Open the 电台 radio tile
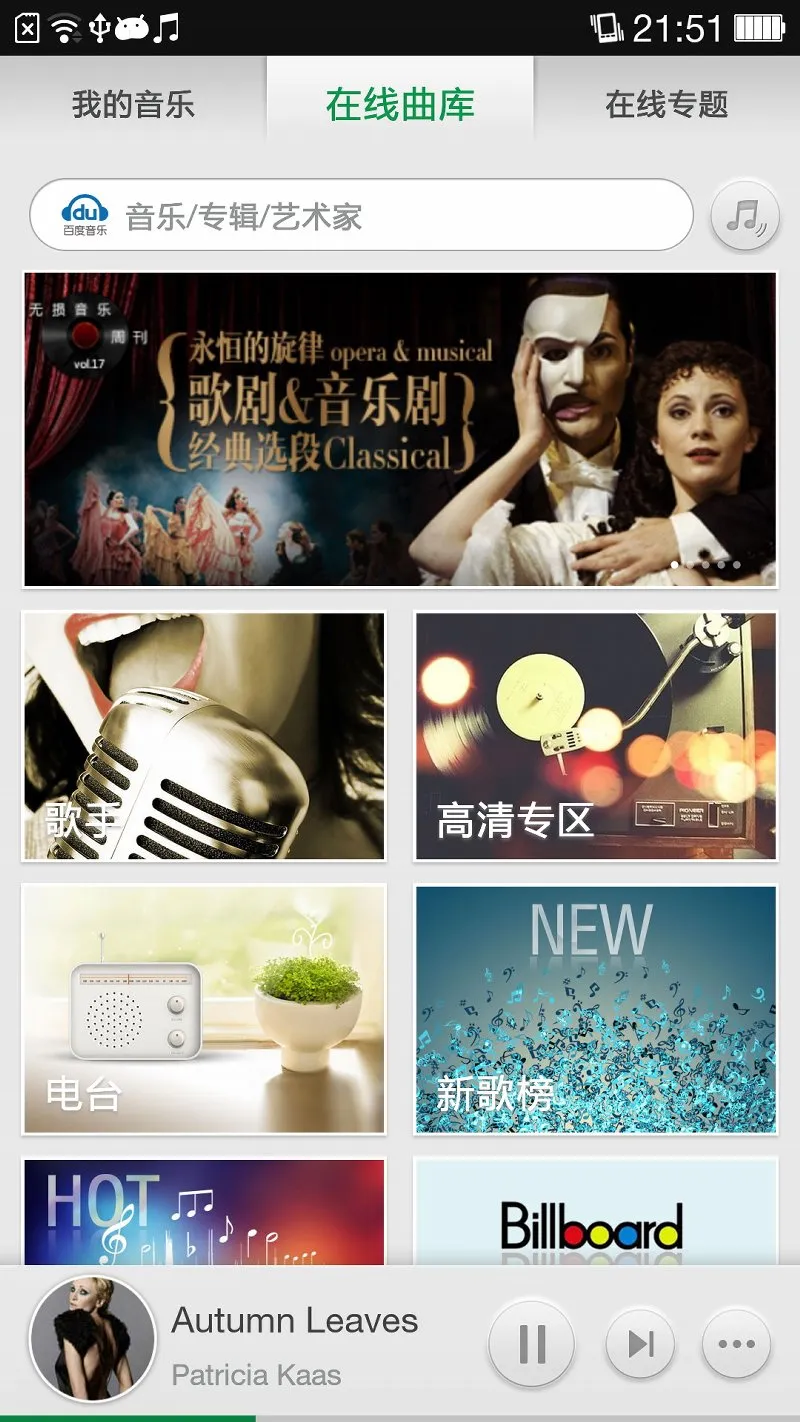The width and height of the screenshot is (800, 1422). tap(204, 1009)
